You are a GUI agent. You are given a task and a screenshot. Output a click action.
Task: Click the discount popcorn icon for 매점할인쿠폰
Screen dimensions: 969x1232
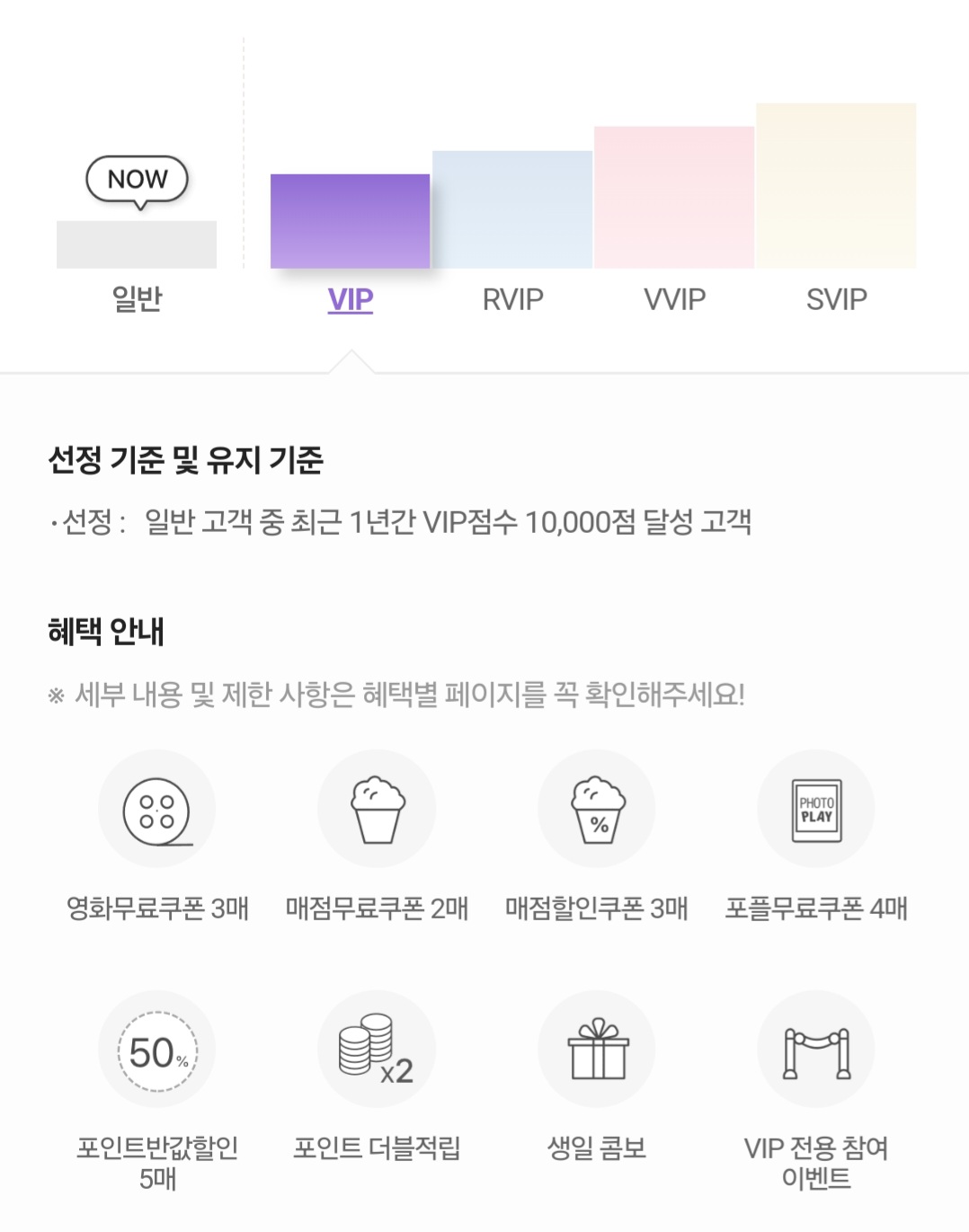pos(597,808)
